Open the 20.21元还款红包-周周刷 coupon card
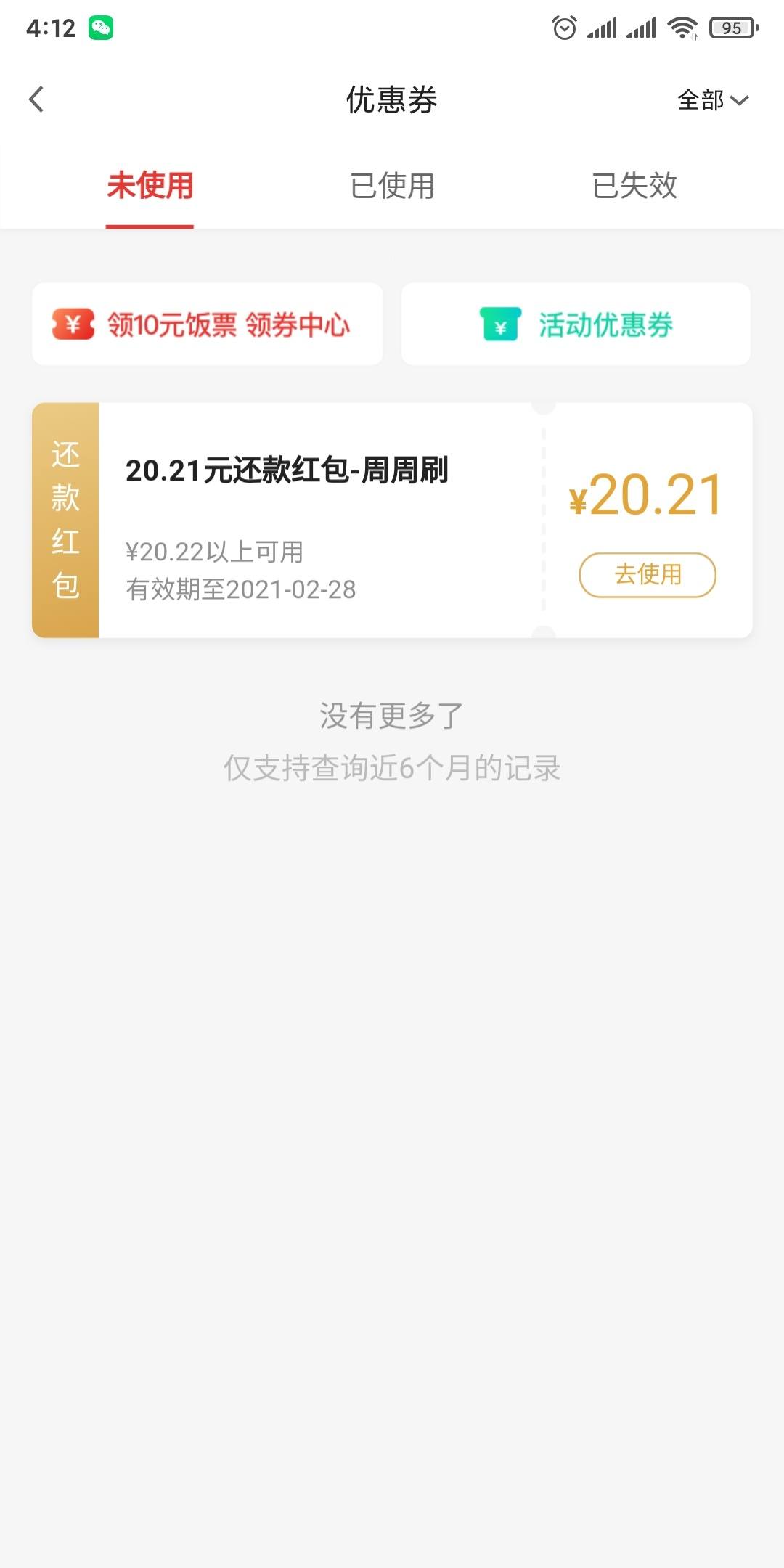 [392, 520]
